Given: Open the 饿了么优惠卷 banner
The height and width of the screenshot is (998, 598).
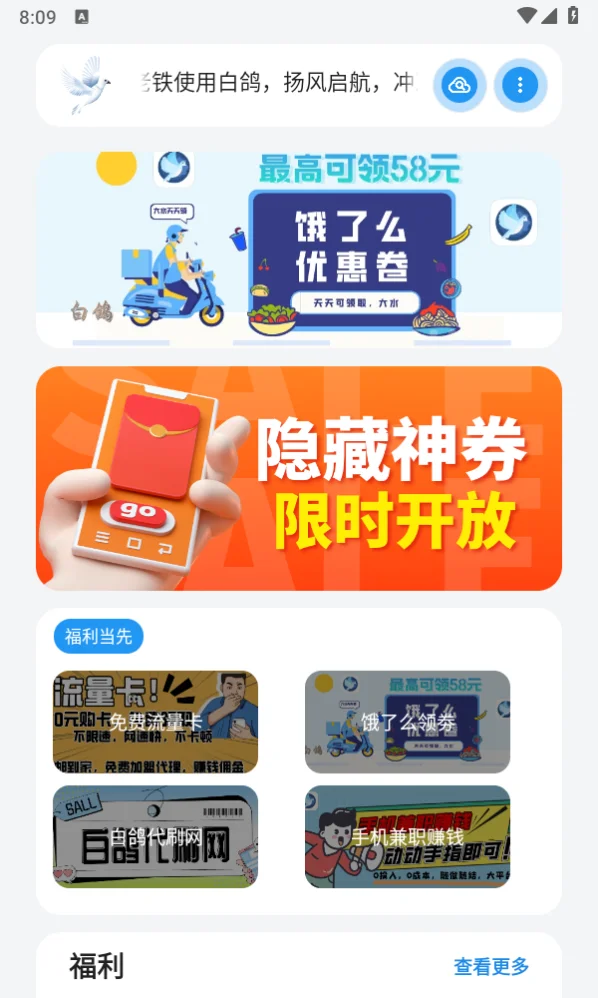Looking at the screenshot, I should pyautogui.click(x=298, y=250).
